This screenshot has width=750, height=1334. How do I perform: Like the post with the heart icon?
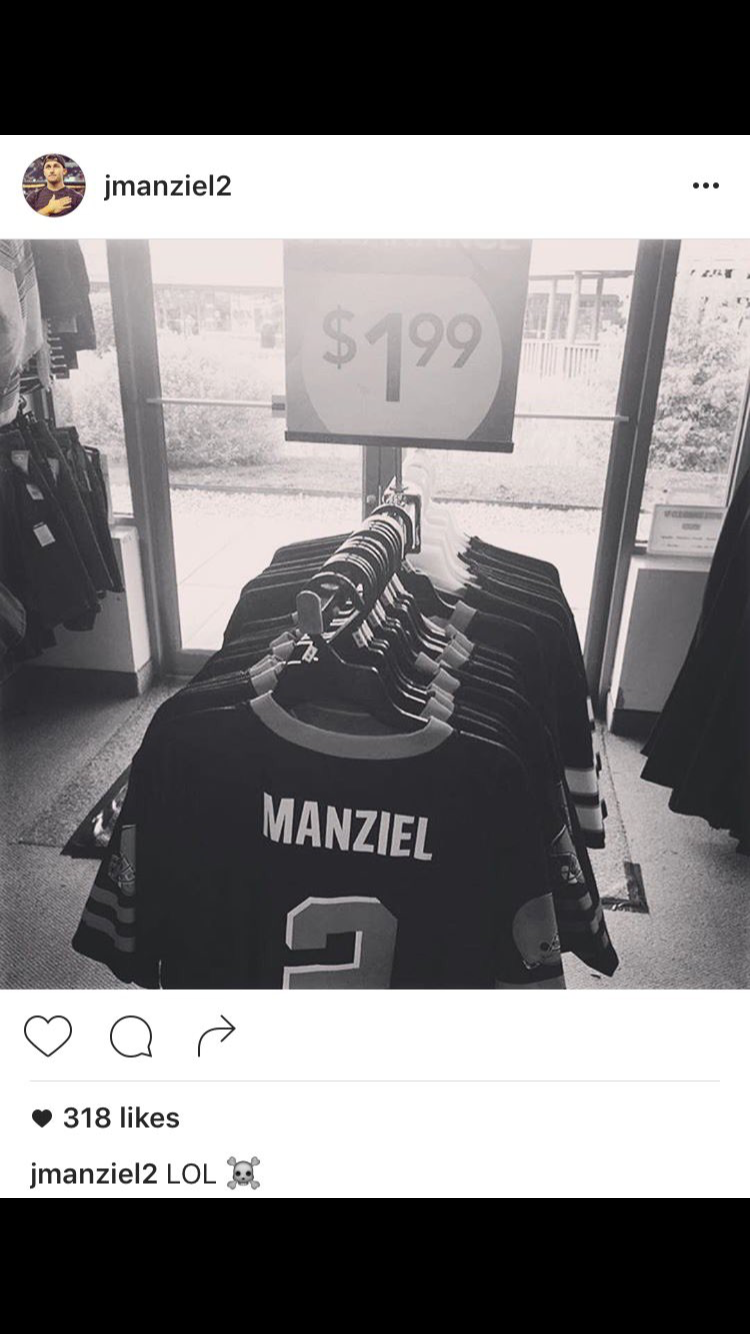click(48, 1036)
